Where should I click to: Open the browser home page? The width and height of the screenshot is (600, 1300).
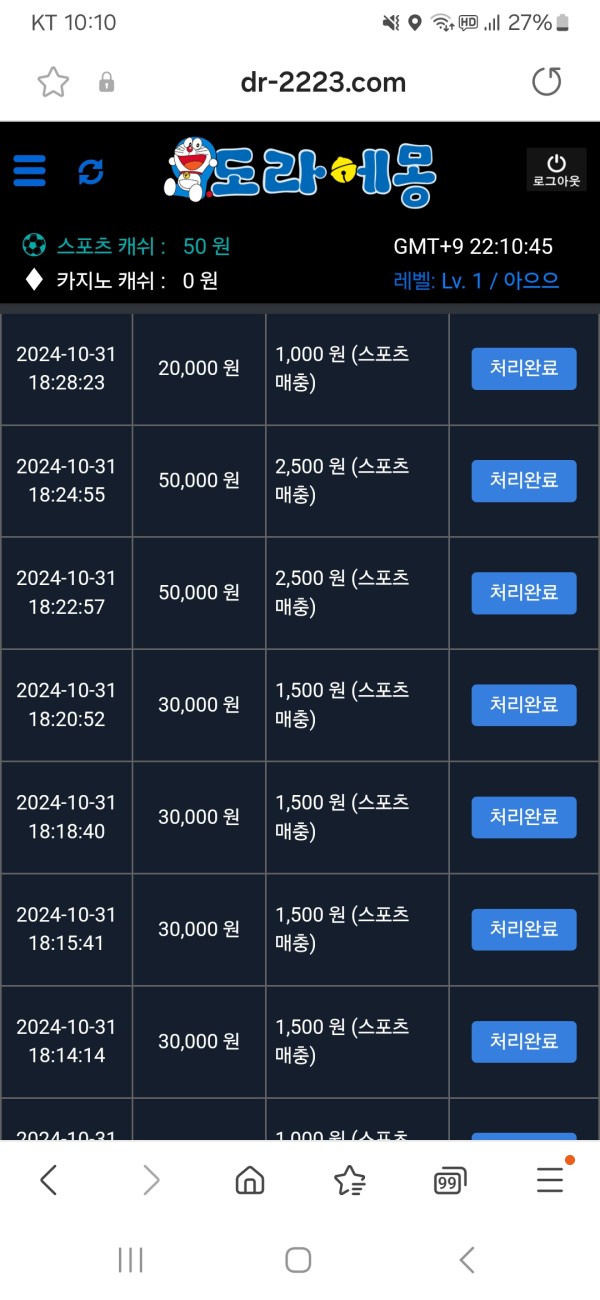[249, 1181]
